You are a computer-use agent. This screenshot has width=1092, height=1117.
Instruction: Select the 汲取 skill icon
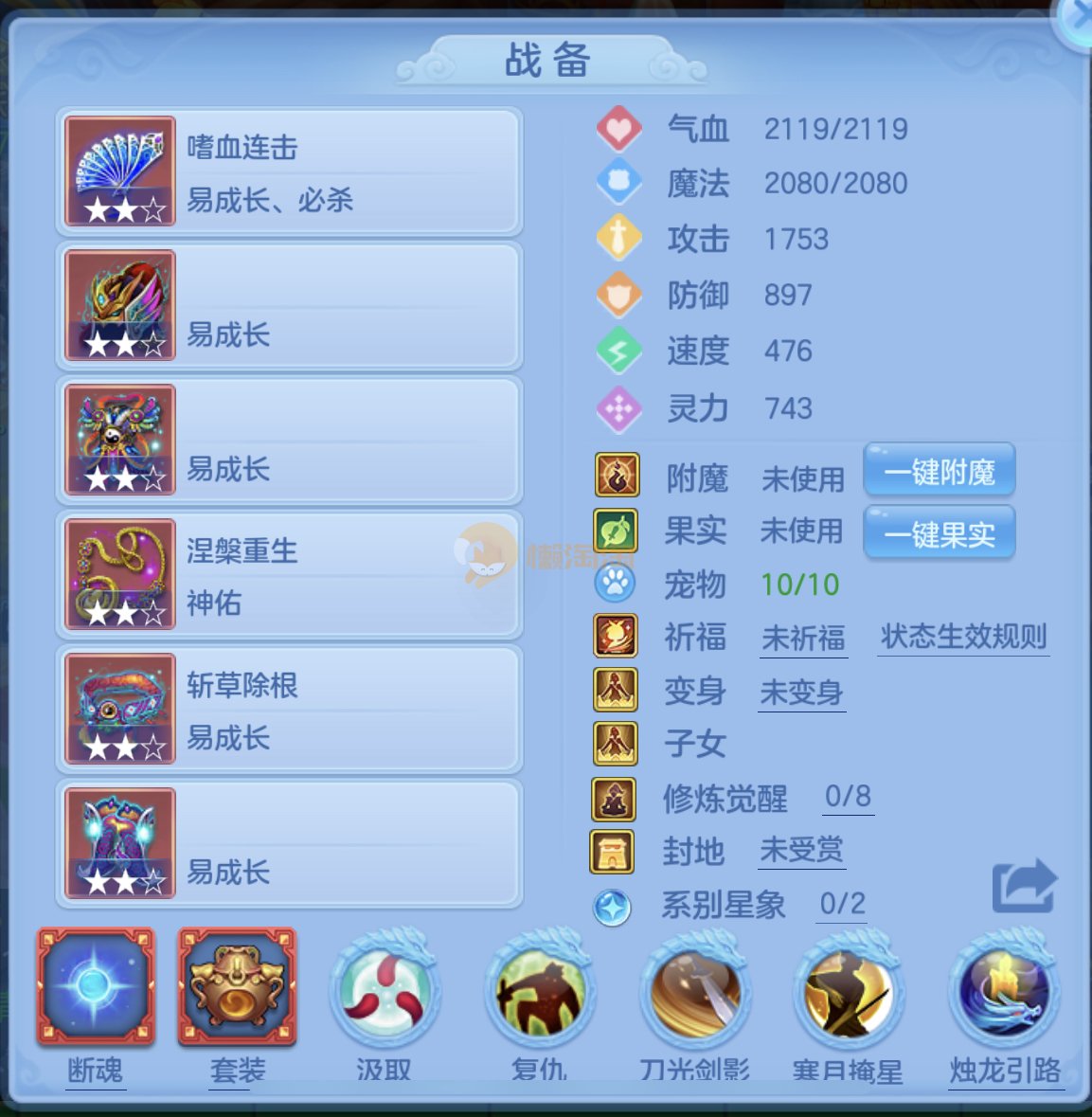coord(385,992)
